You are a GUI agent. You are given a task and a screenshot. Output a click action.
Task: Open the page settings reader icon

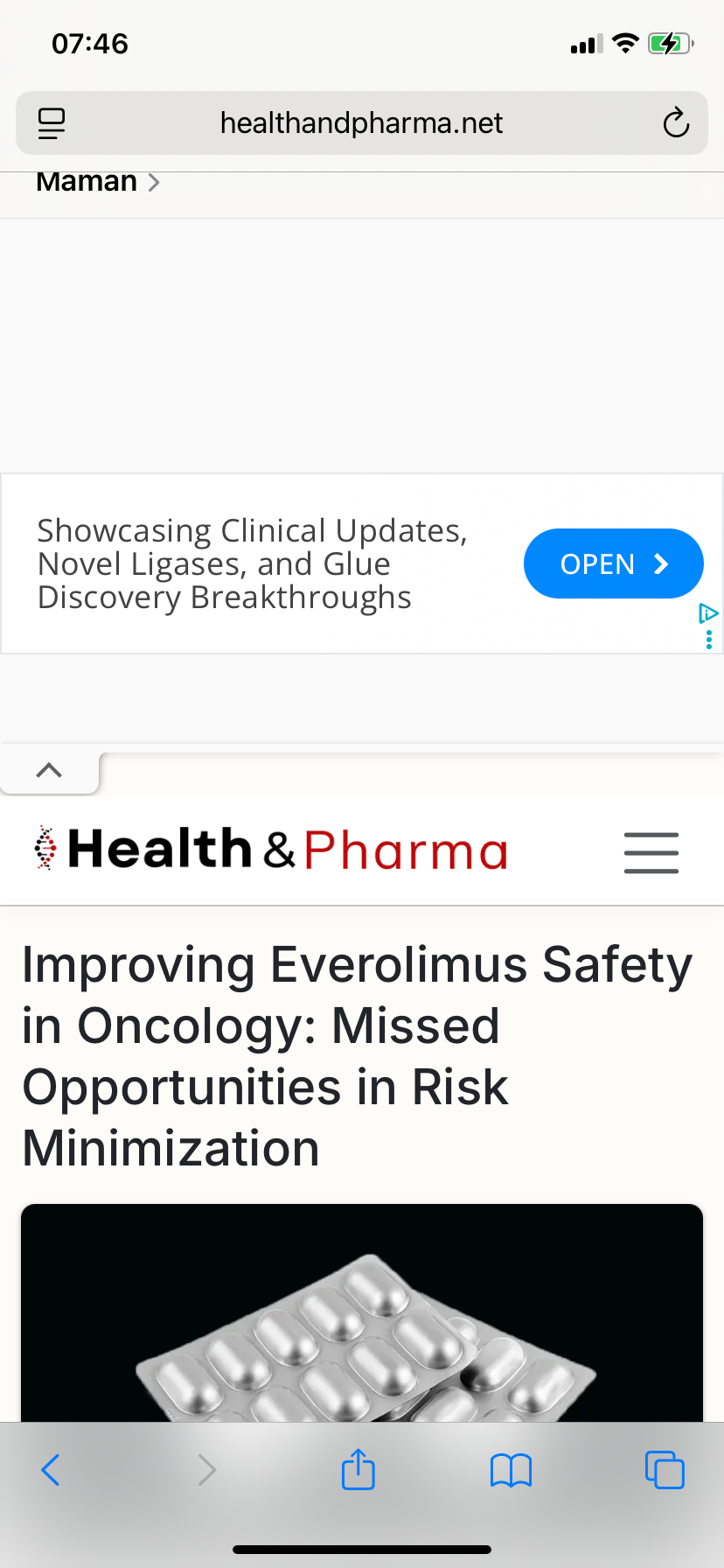coord(52,123)
